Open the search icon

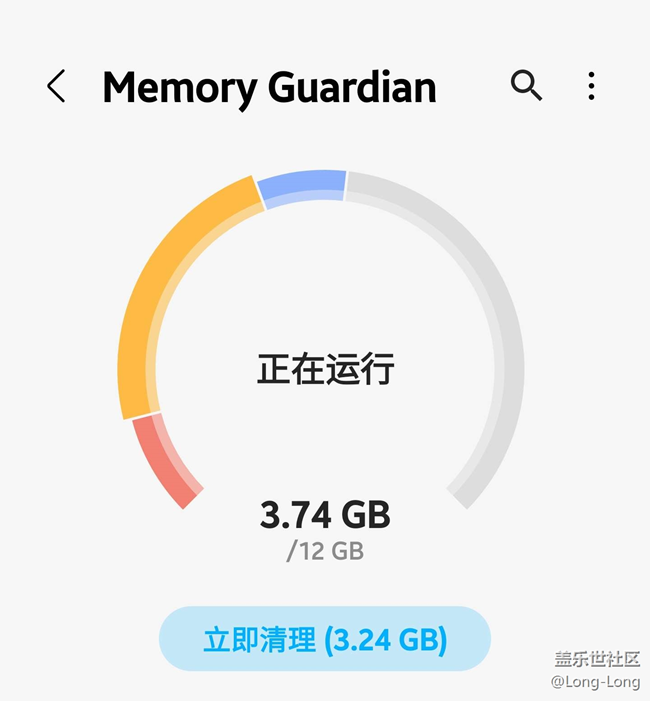click(526, 86)
